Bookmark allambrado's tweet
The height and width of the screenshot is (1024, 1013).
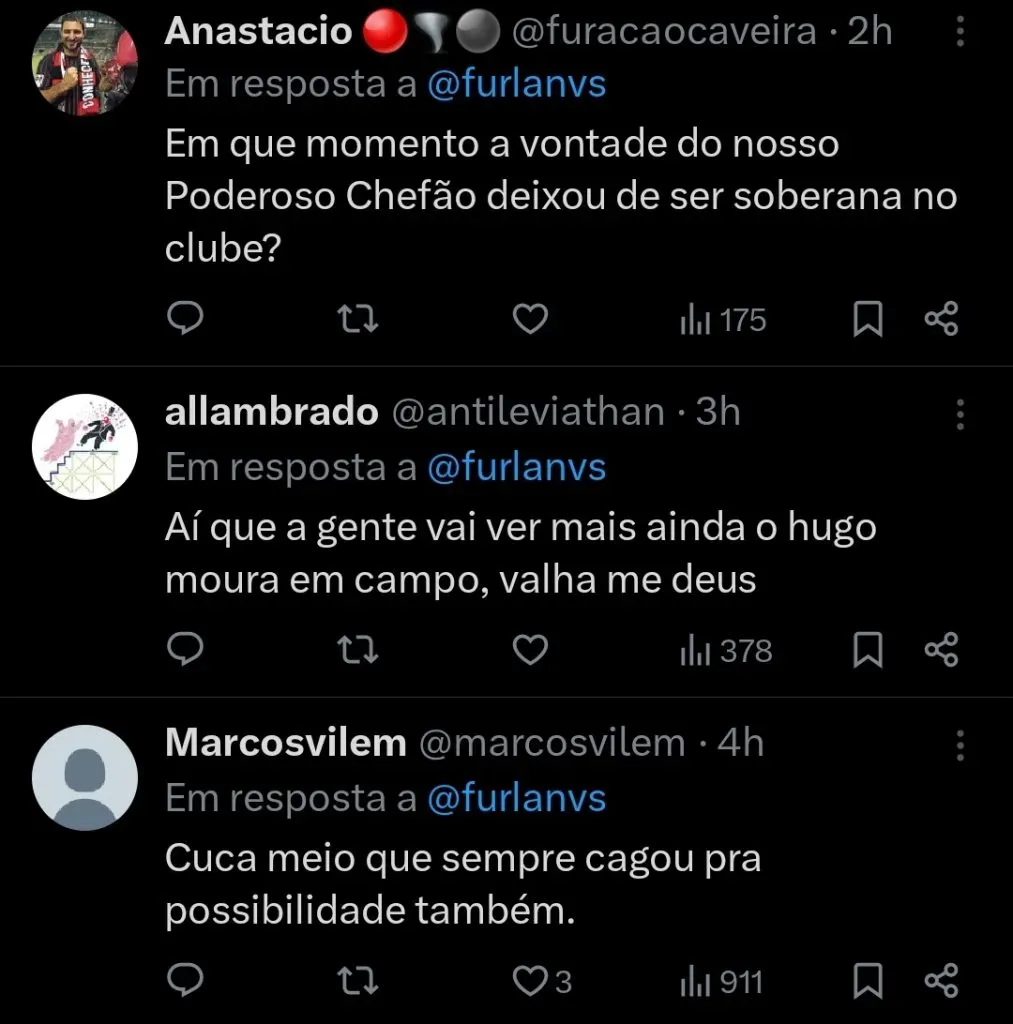tap(868, 651)
